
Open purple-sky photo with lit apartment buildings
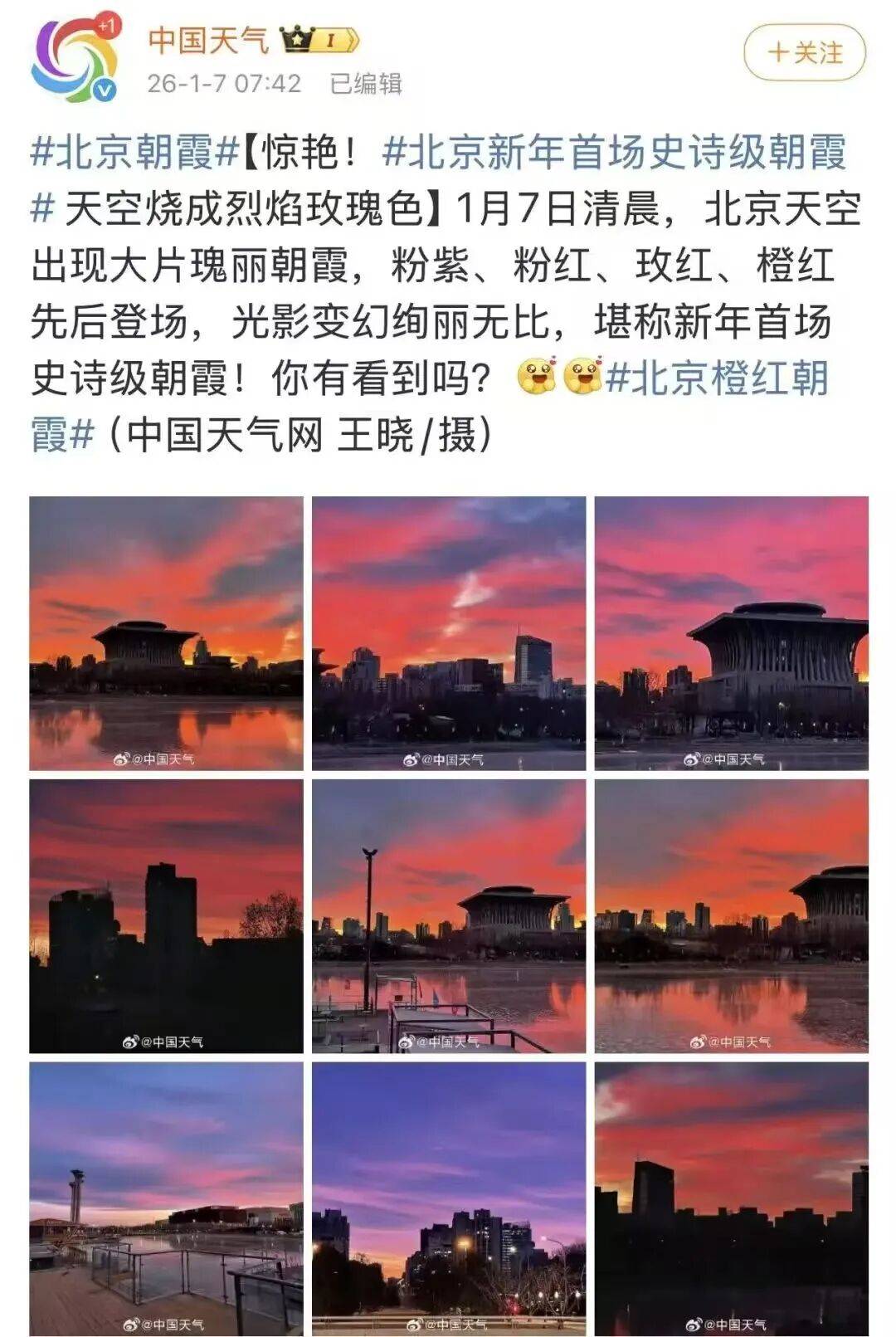[x=448, y=1198]
